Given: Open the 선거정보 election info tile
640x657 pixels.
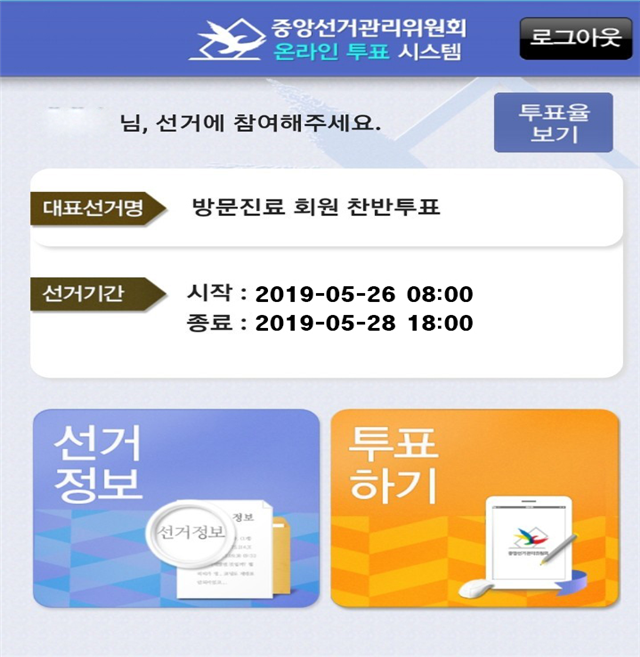Looking at the screenshot, I should coord(176,508).
